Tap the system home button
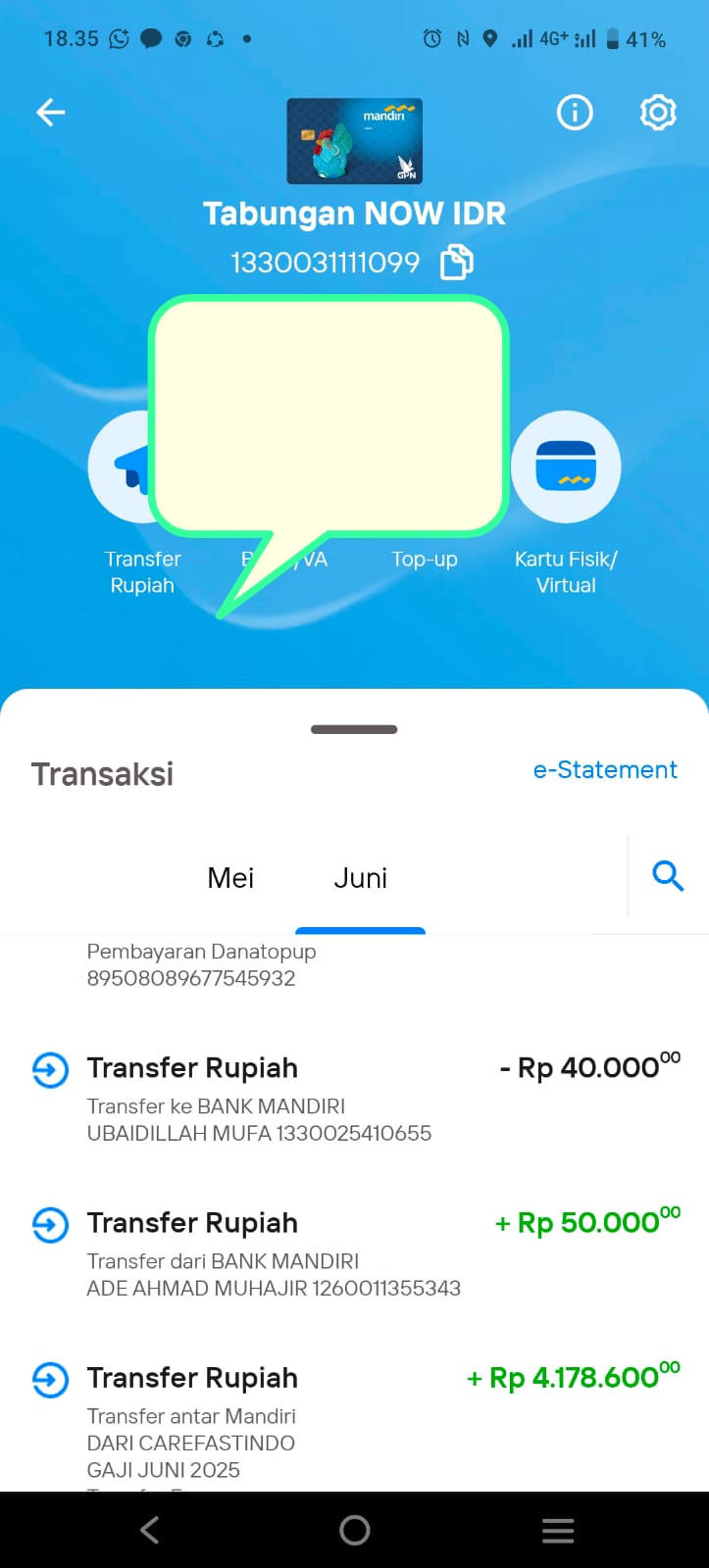 (x=354, y=1530)
